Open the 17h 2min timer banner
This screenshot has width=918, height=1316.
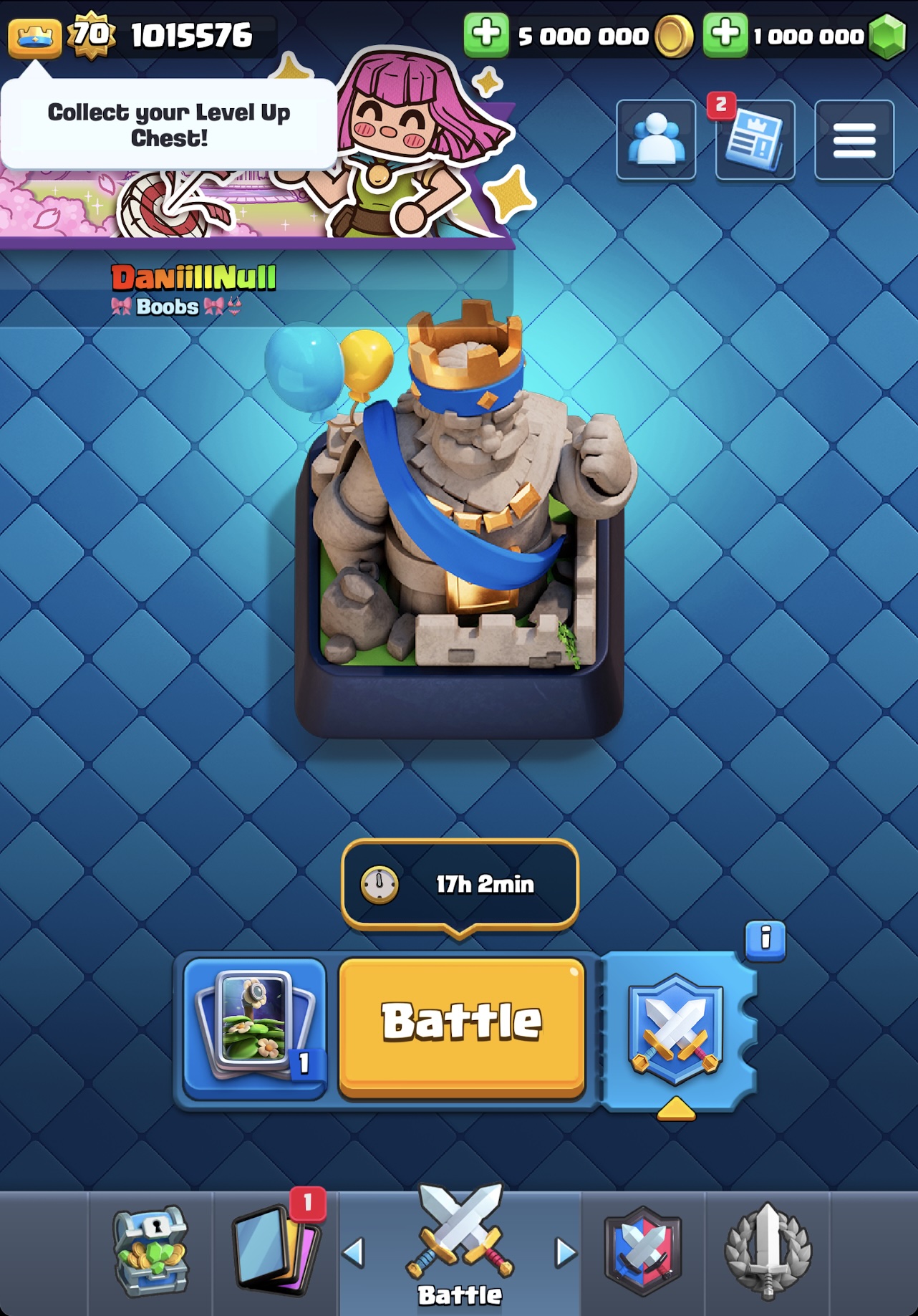coord(460,884)
